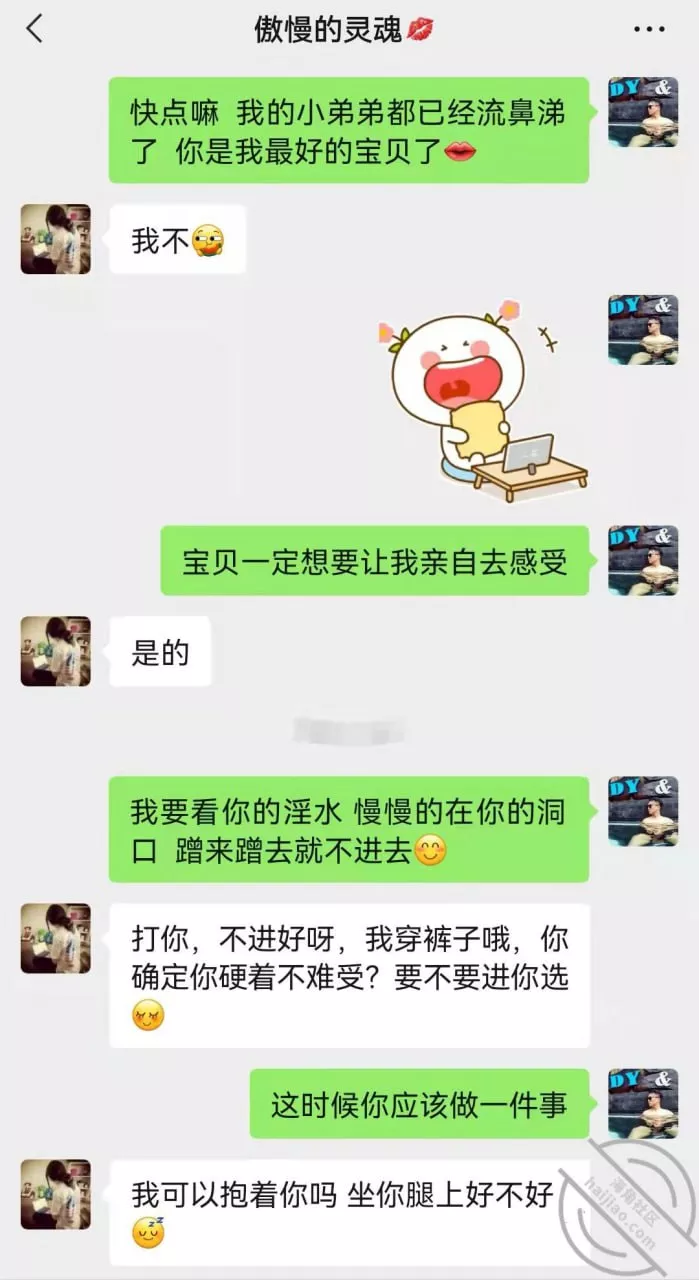
Task: Open the sender avatar beside the cartoon sticker
Action: point(643,330)
